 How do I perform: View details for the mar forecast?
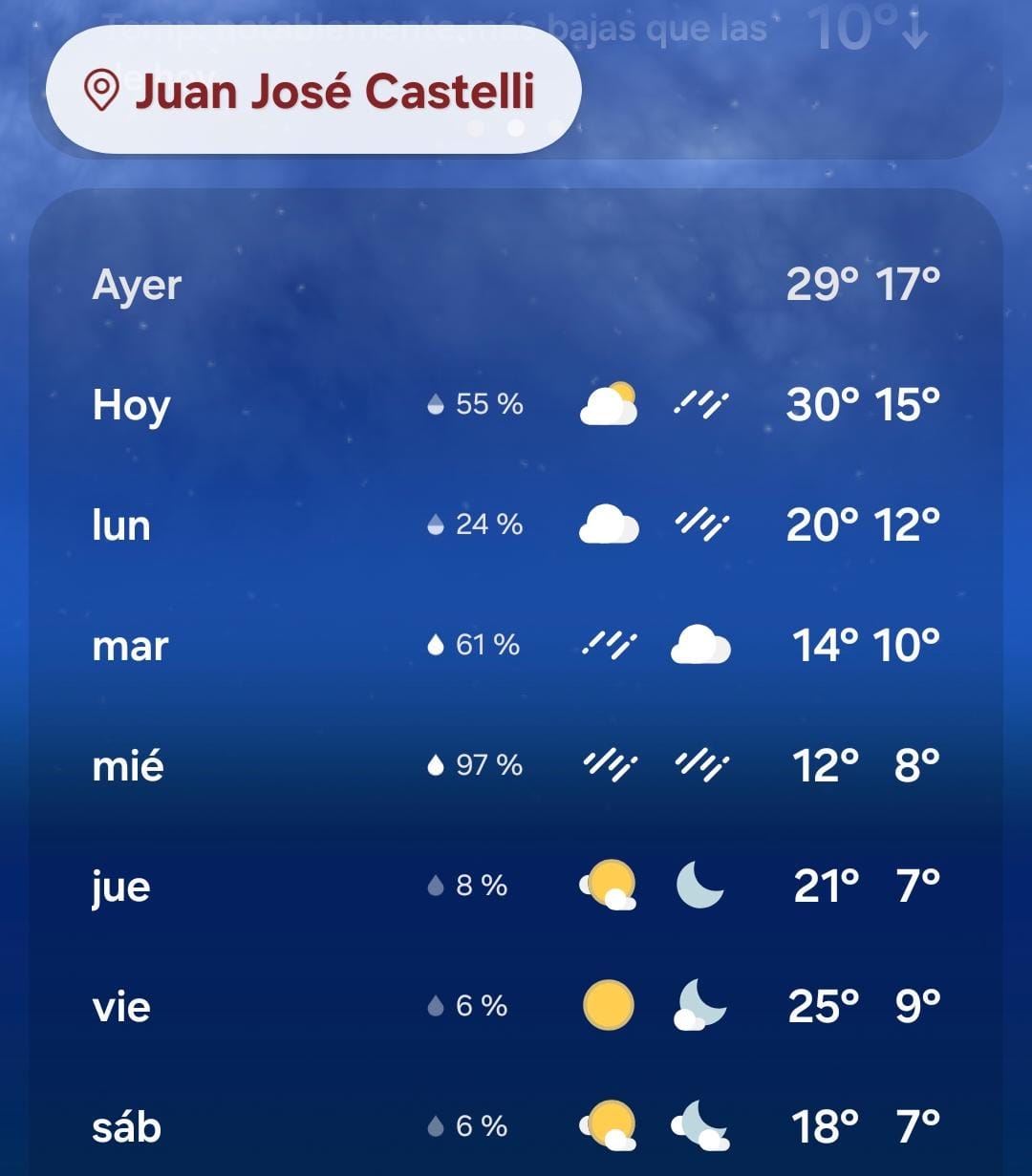[516, 645]
